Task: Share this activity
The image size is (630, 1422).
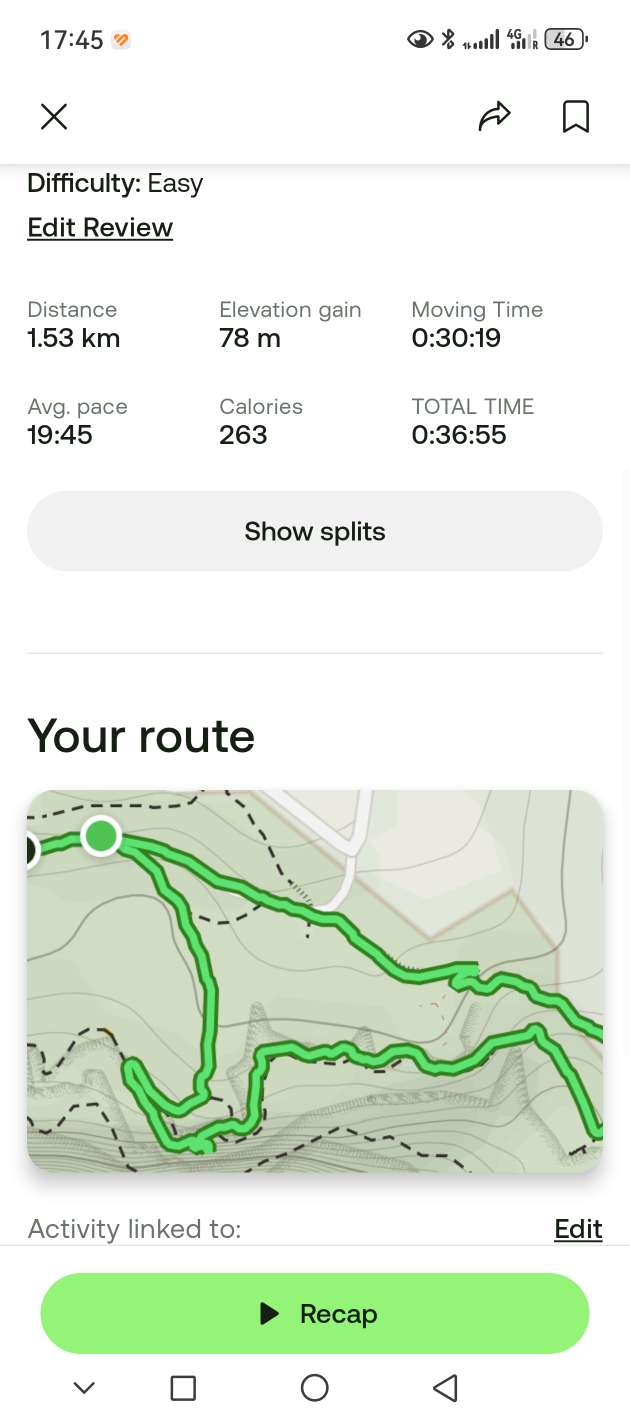Action: point(494,117)
